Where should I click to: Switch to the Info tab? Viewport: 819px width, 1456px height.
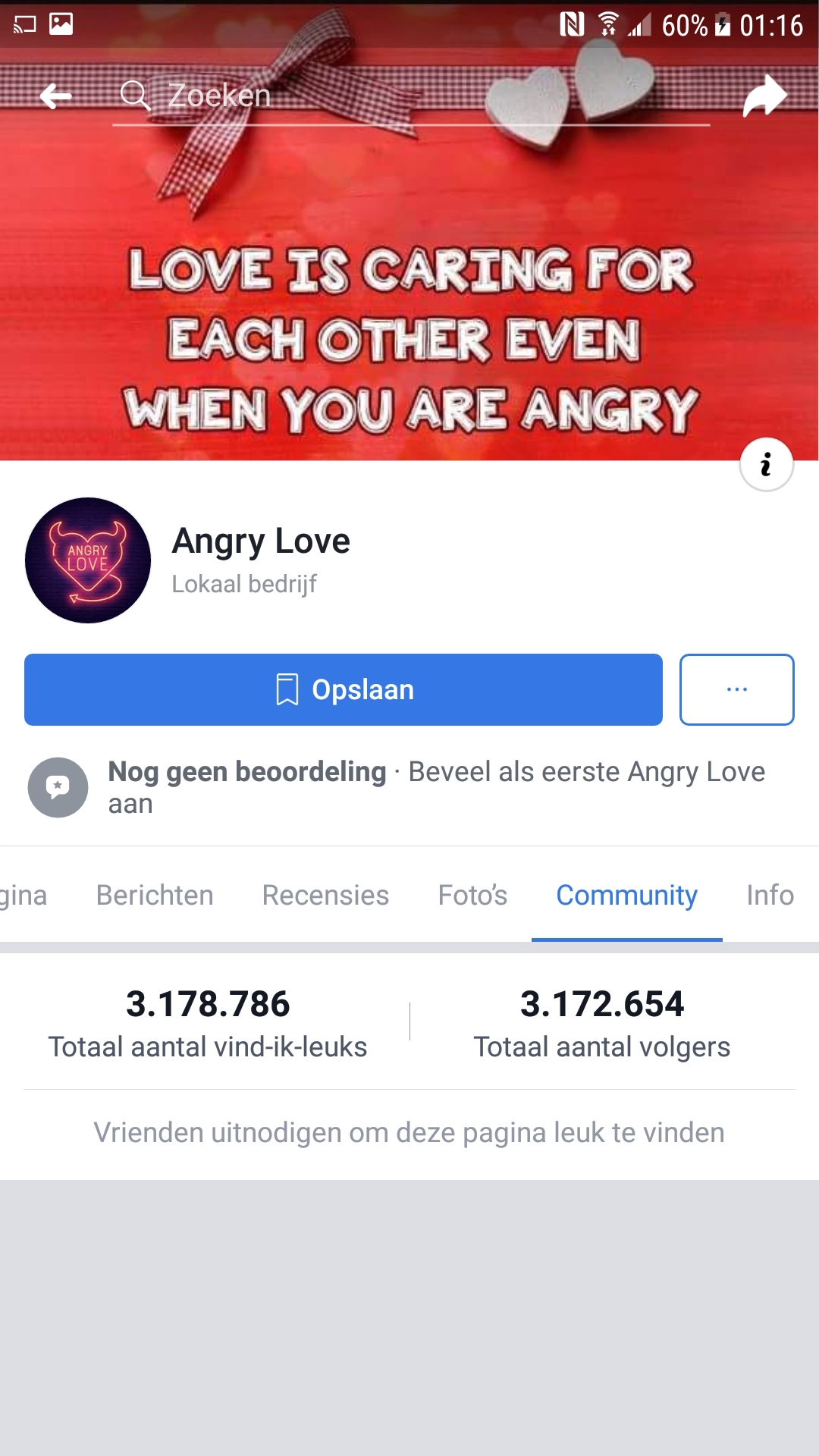tap(770, 896)
